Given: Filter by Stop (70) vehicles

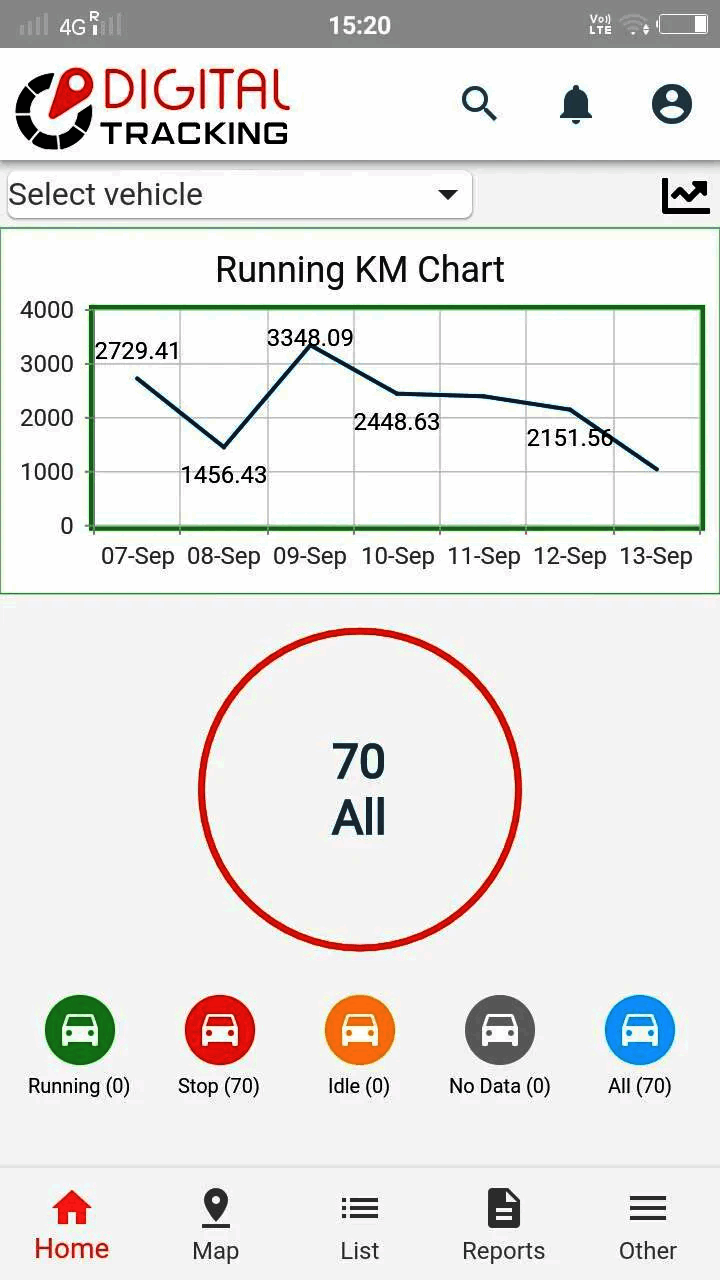Looking at the screenshot, I should point(219,1031).
